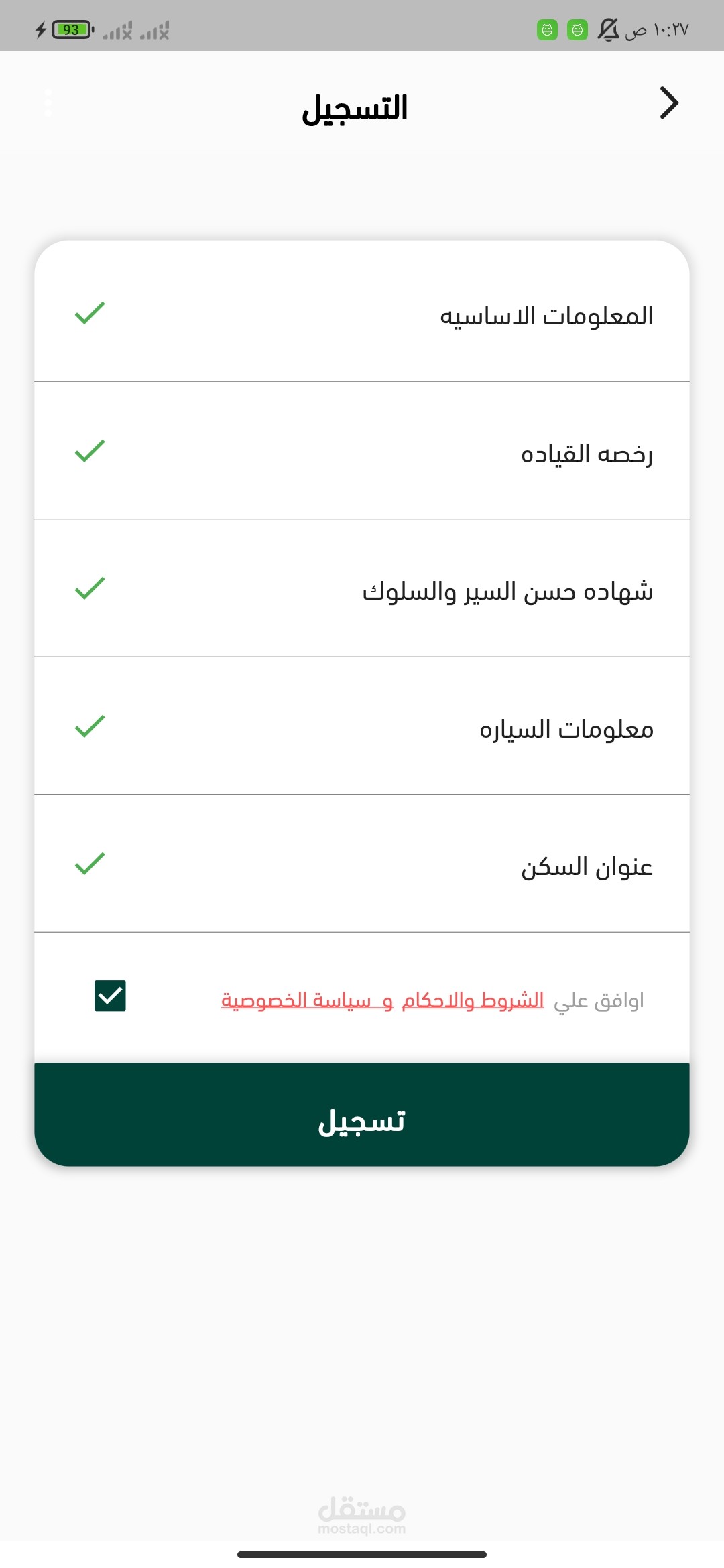Image resolution: width=724 pixels, height=1568 pixels.
Task: Tap the back arrow next to التسجيل
Action: (669, 103)
